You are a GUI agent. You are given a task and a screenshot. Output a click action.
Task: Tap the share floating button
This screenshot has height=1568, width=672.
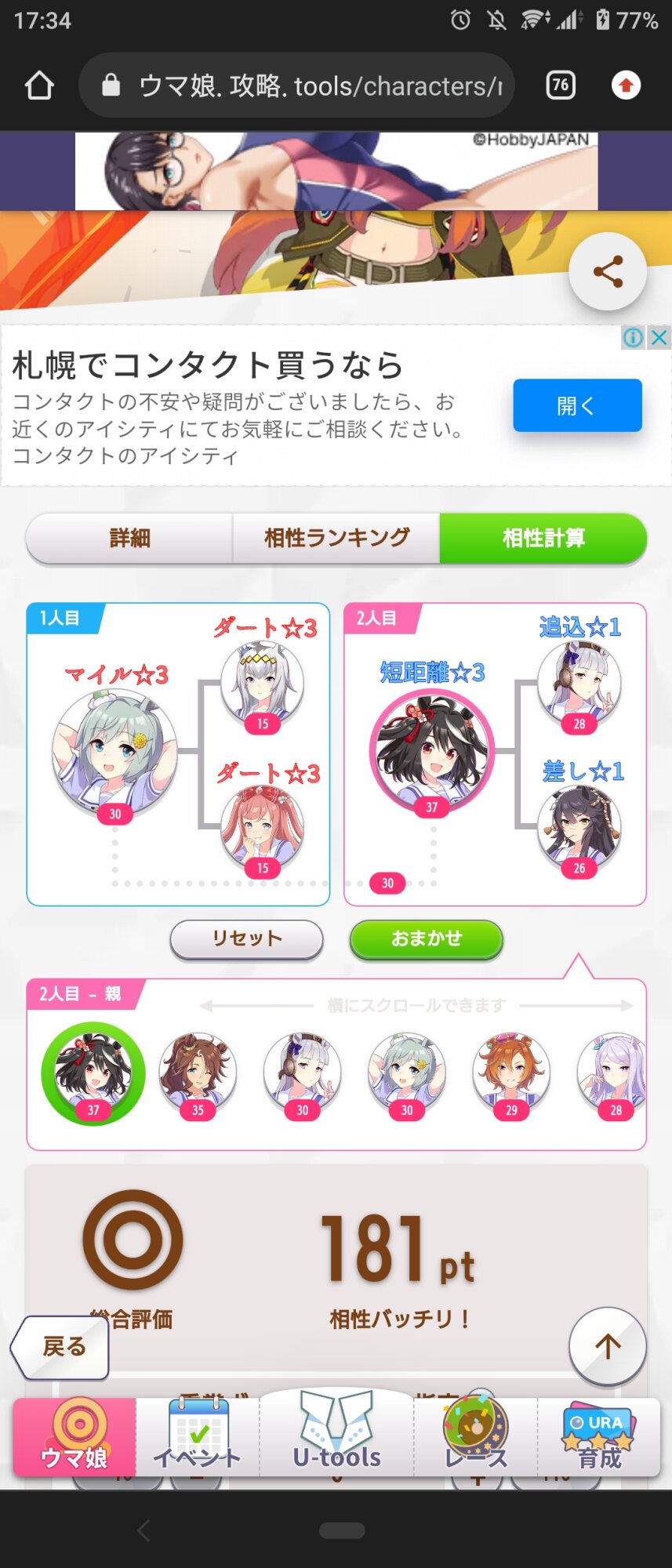608,272
